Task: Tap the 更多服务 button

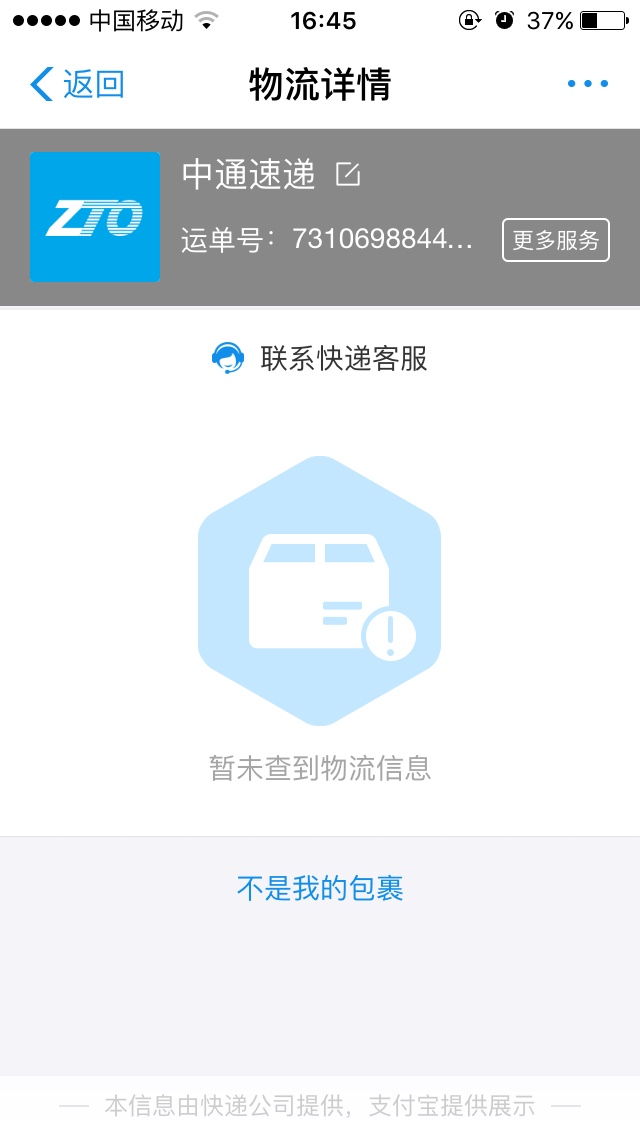Action: tap(556, 240)
